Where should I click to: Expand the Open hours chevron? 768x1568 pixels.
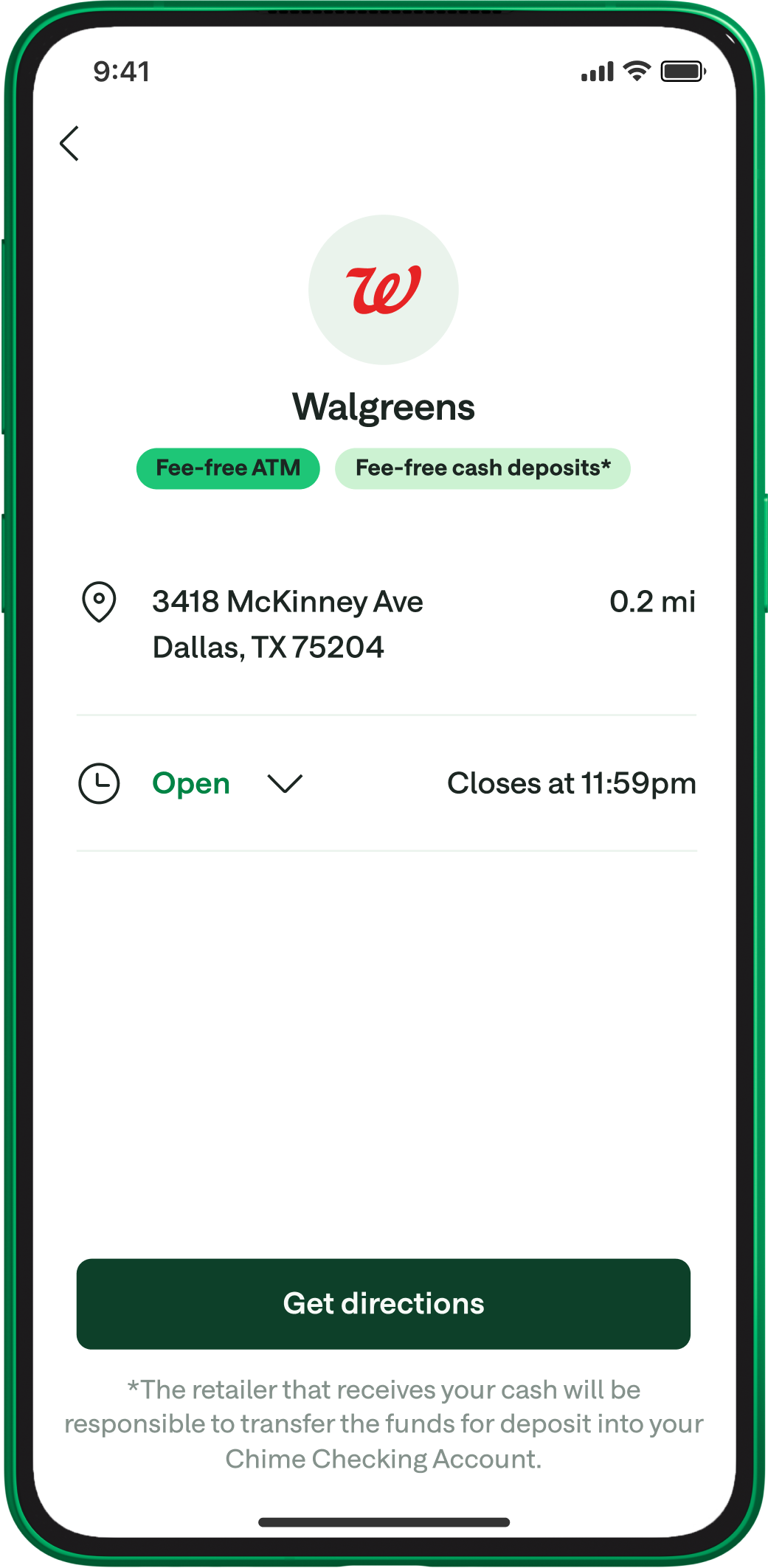[285, 783]
